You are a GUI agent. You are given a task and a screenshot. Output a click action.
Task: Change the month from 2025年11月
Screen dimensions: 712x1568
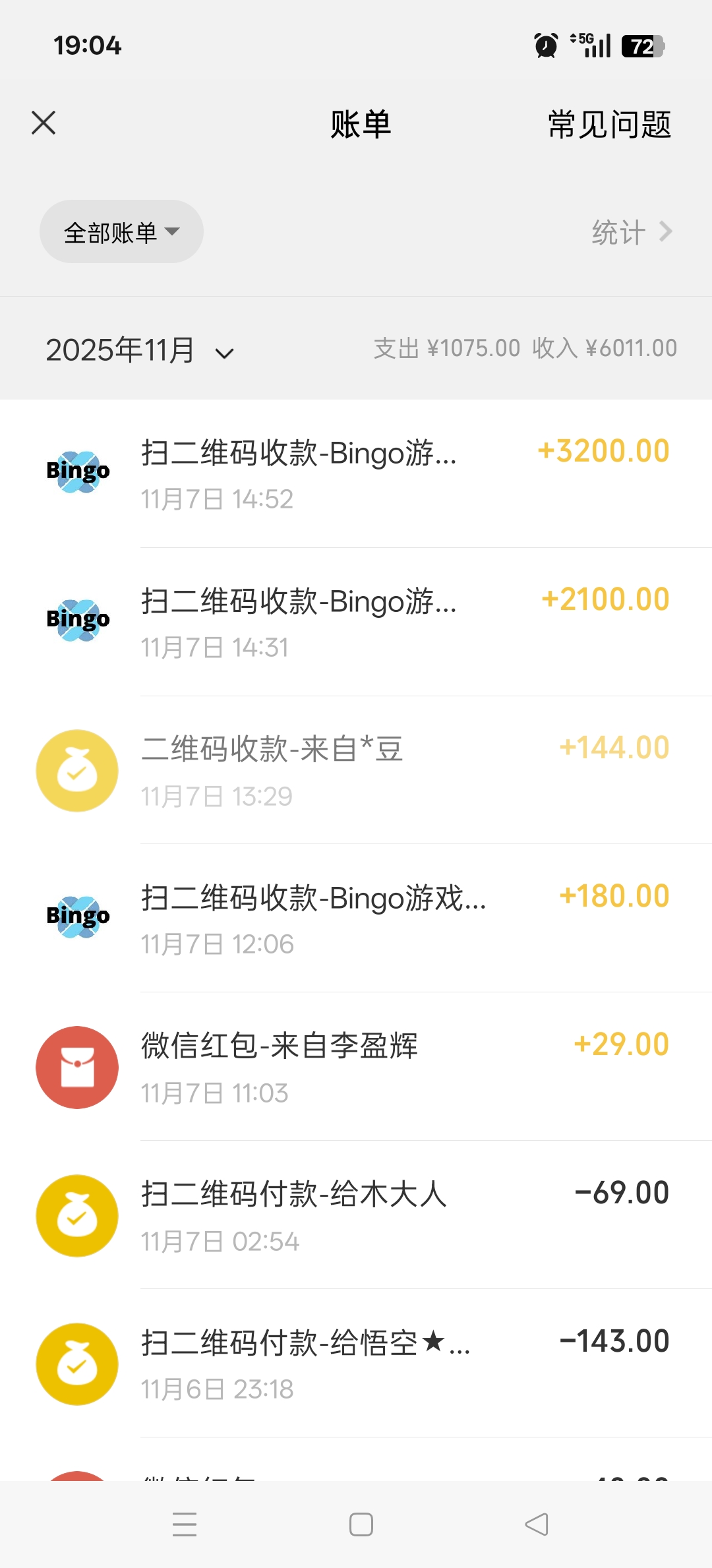click(x=140, y=350)
